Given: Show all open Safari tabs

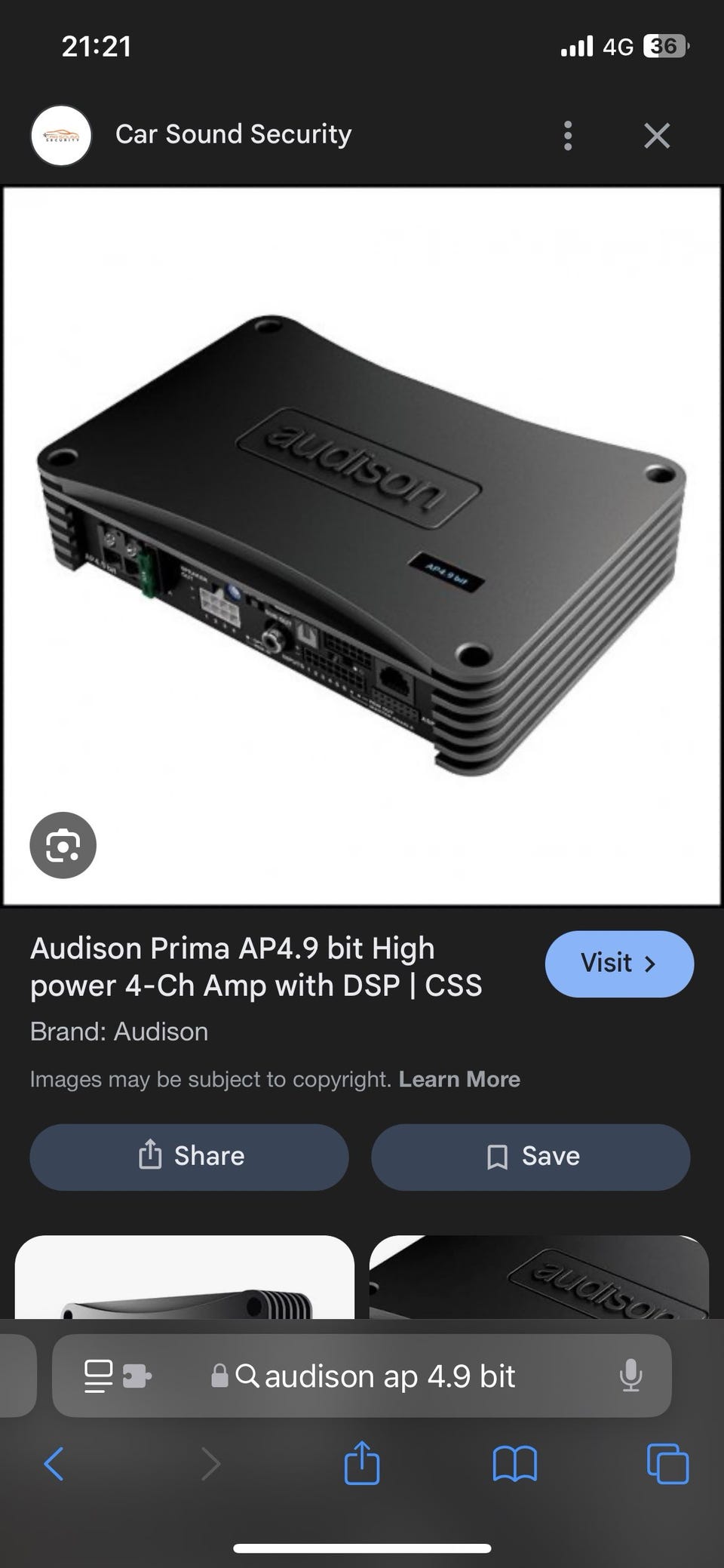Looking at the screenshot, I should pyautogui.click(x=667, y=1465).
